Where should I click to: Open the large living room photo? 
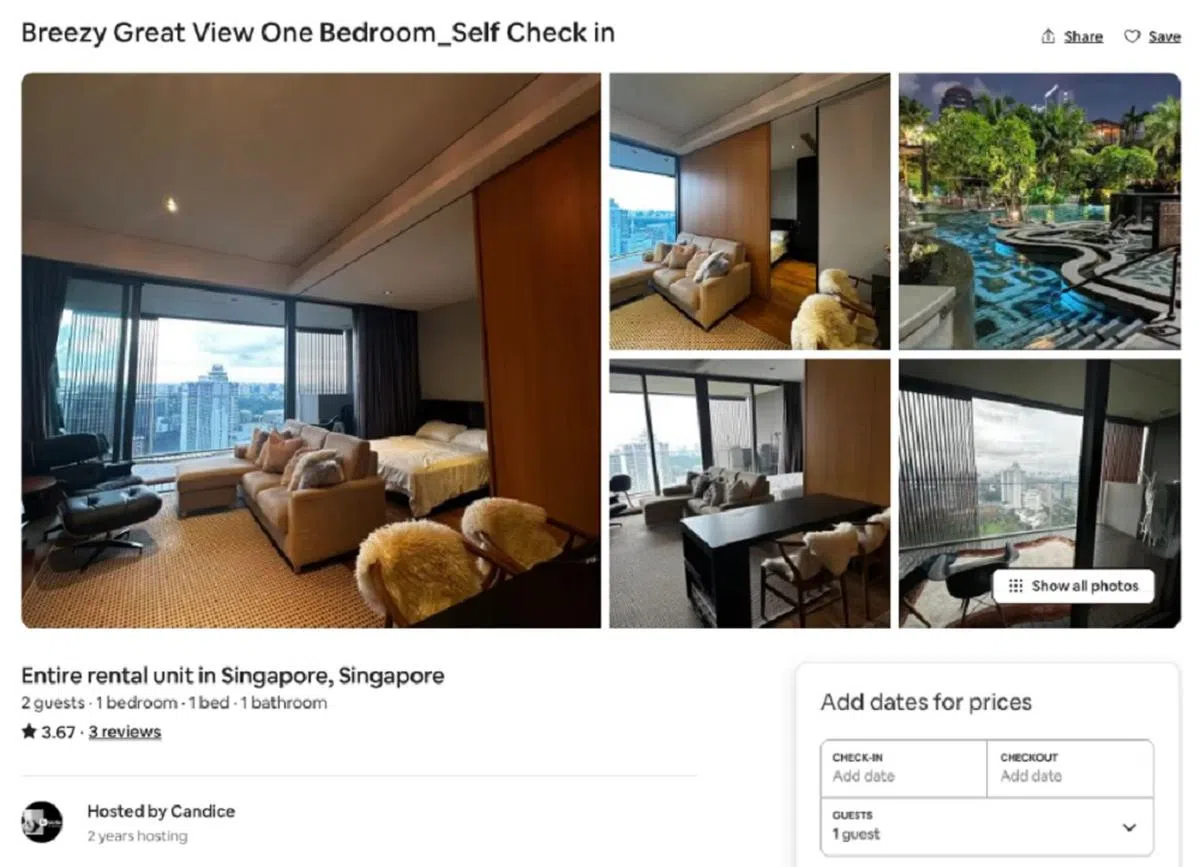[x=311, y=350]
